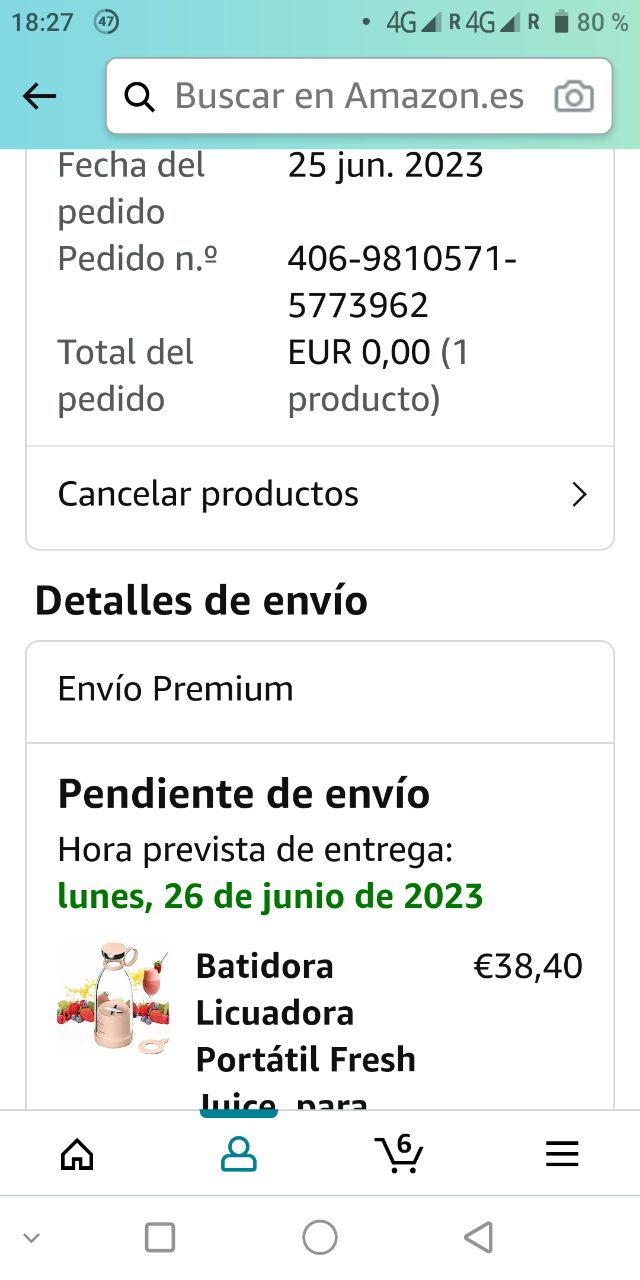This screenshot has height=1280, width=640.
Task: View the shopping cart with 6 items
Action: pyautogui.click(x=400, y=1154)
